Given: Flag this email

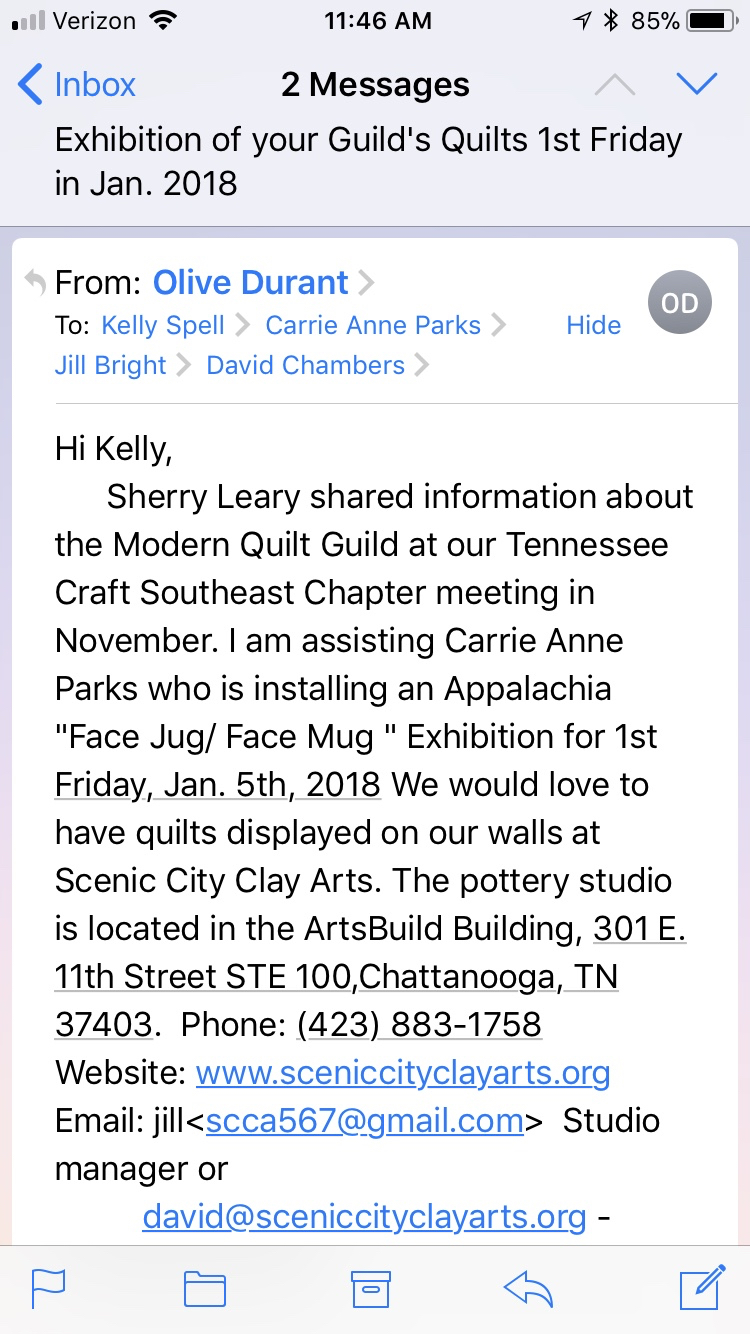Looking at the screenshot, I should pos(48,1288).
